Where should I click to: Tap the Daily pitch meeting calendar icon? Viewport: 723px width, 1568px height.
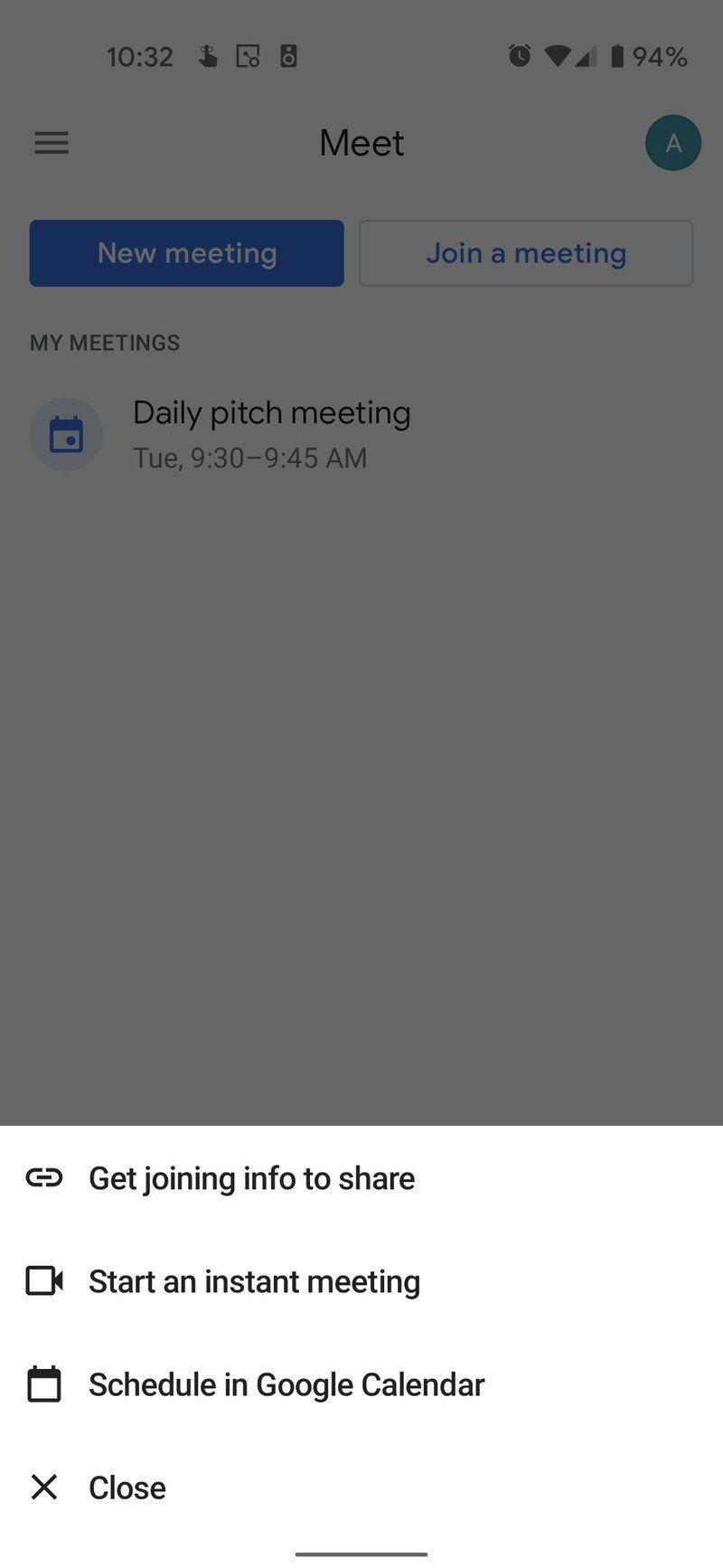click(66, 434)
